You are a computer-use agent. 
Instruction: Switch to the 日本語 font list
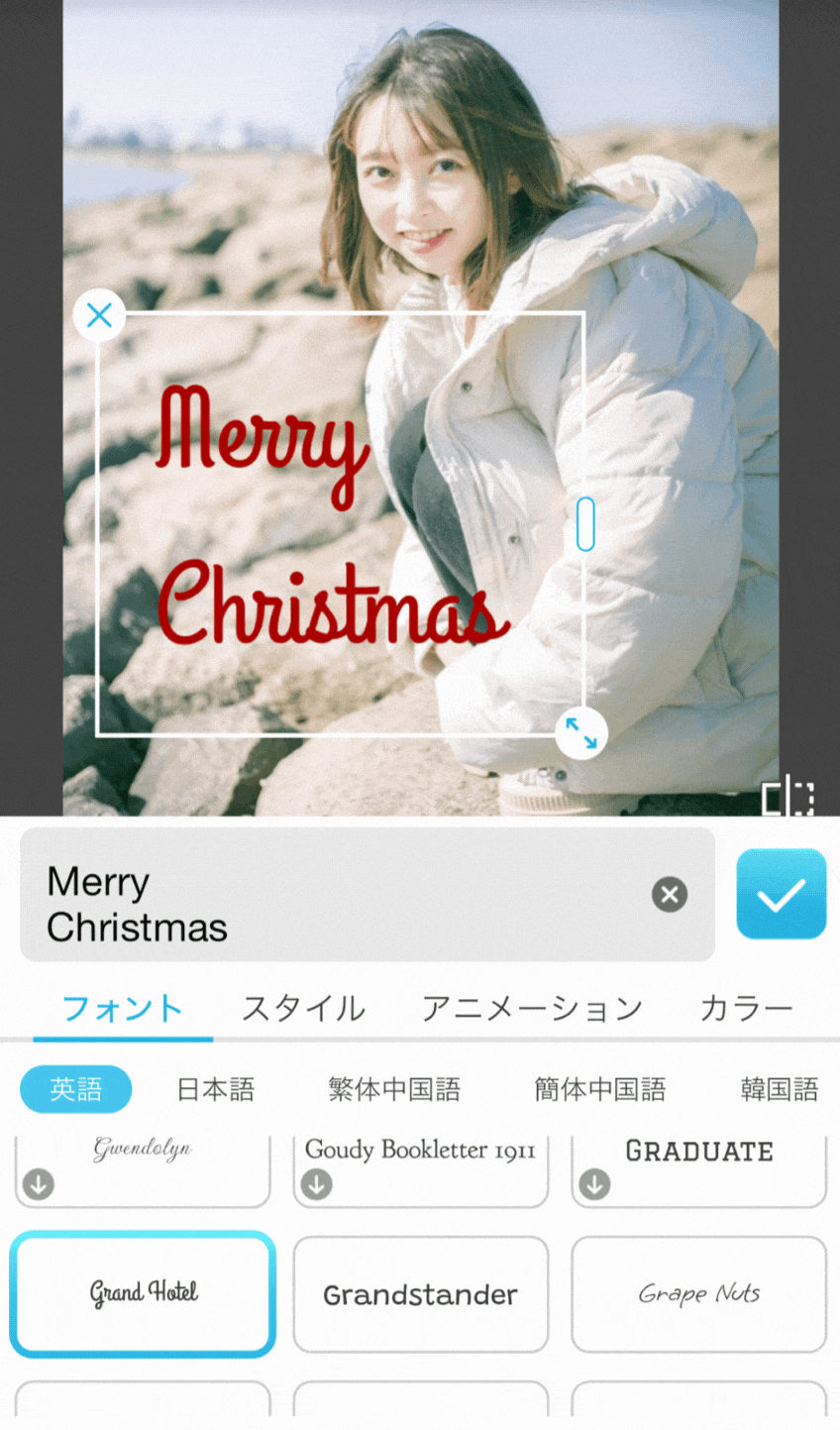pyautogui.click(x=214, y=1088)
